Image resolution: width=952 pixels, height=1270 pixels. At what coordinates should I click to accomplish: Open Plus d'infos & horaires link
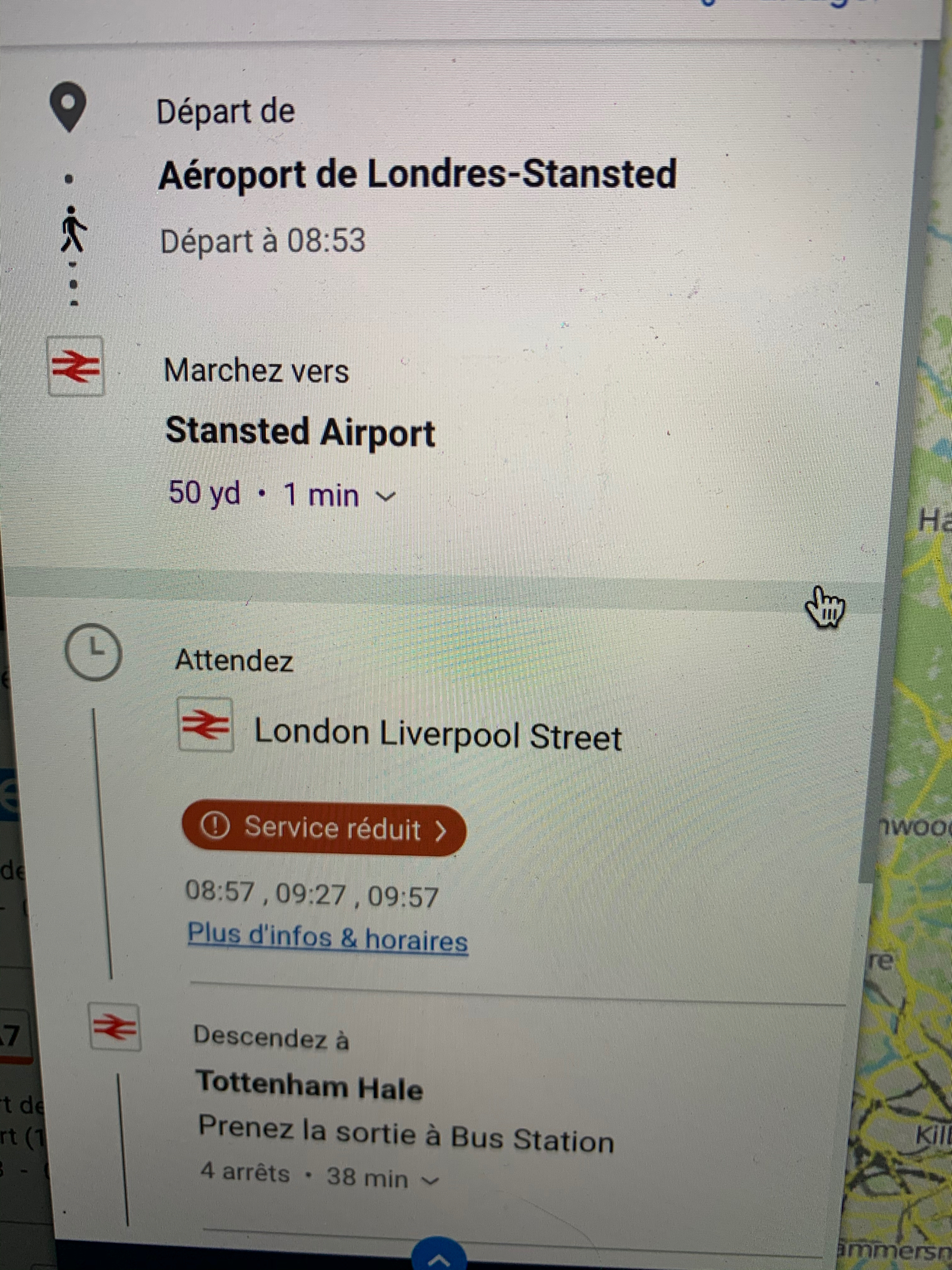(327, 939)
